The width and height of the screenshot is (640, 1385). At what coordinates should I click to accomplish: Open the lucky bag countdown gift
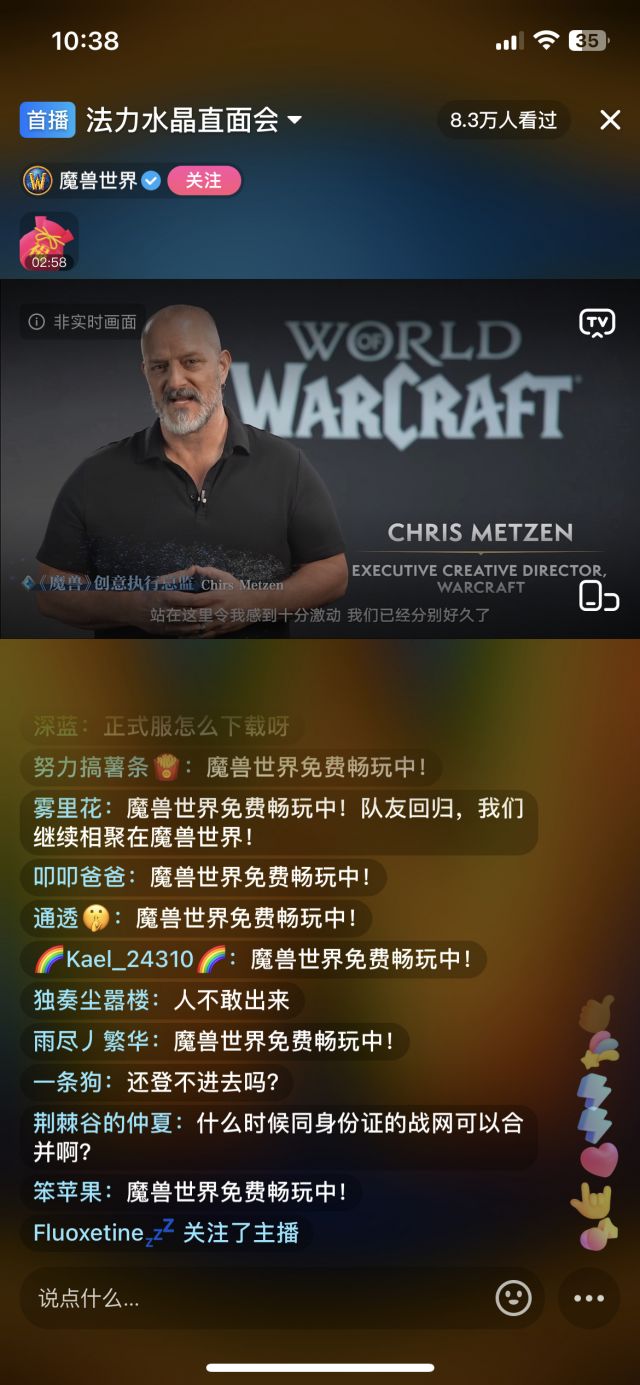point(49,242)
